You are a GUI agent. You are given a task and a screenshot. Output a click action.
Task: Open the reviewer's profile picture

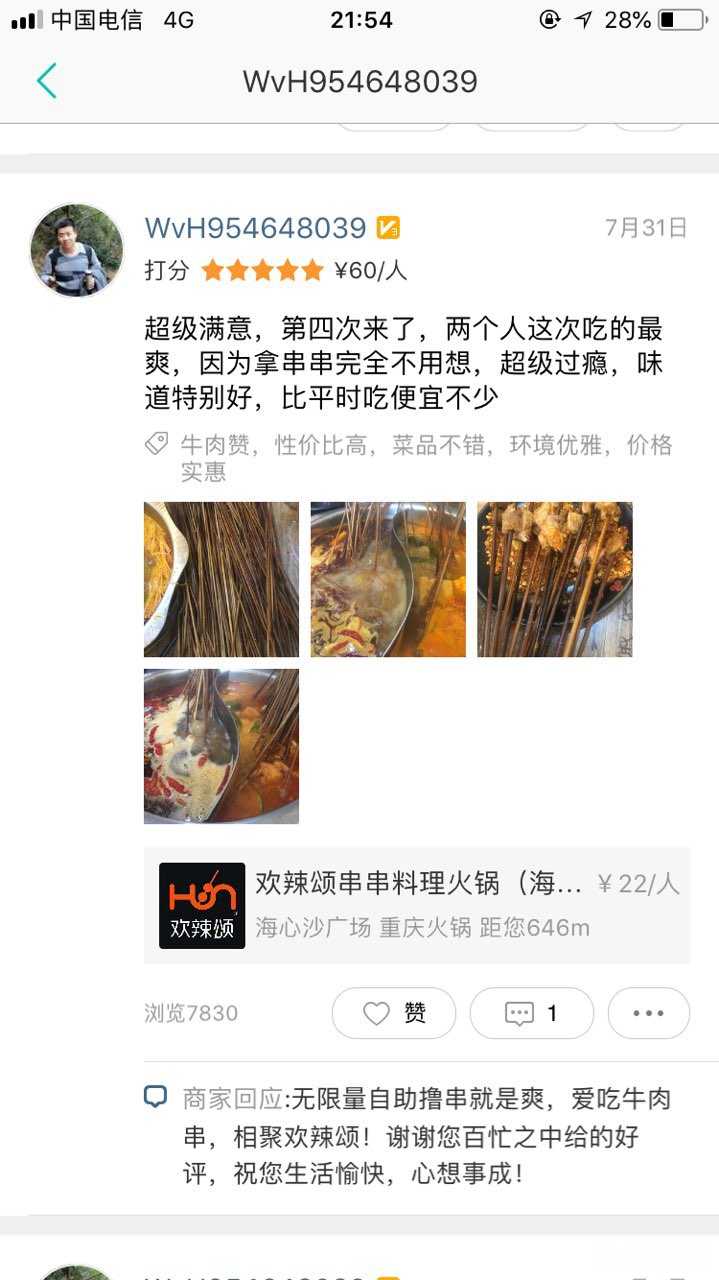[77, 250]
